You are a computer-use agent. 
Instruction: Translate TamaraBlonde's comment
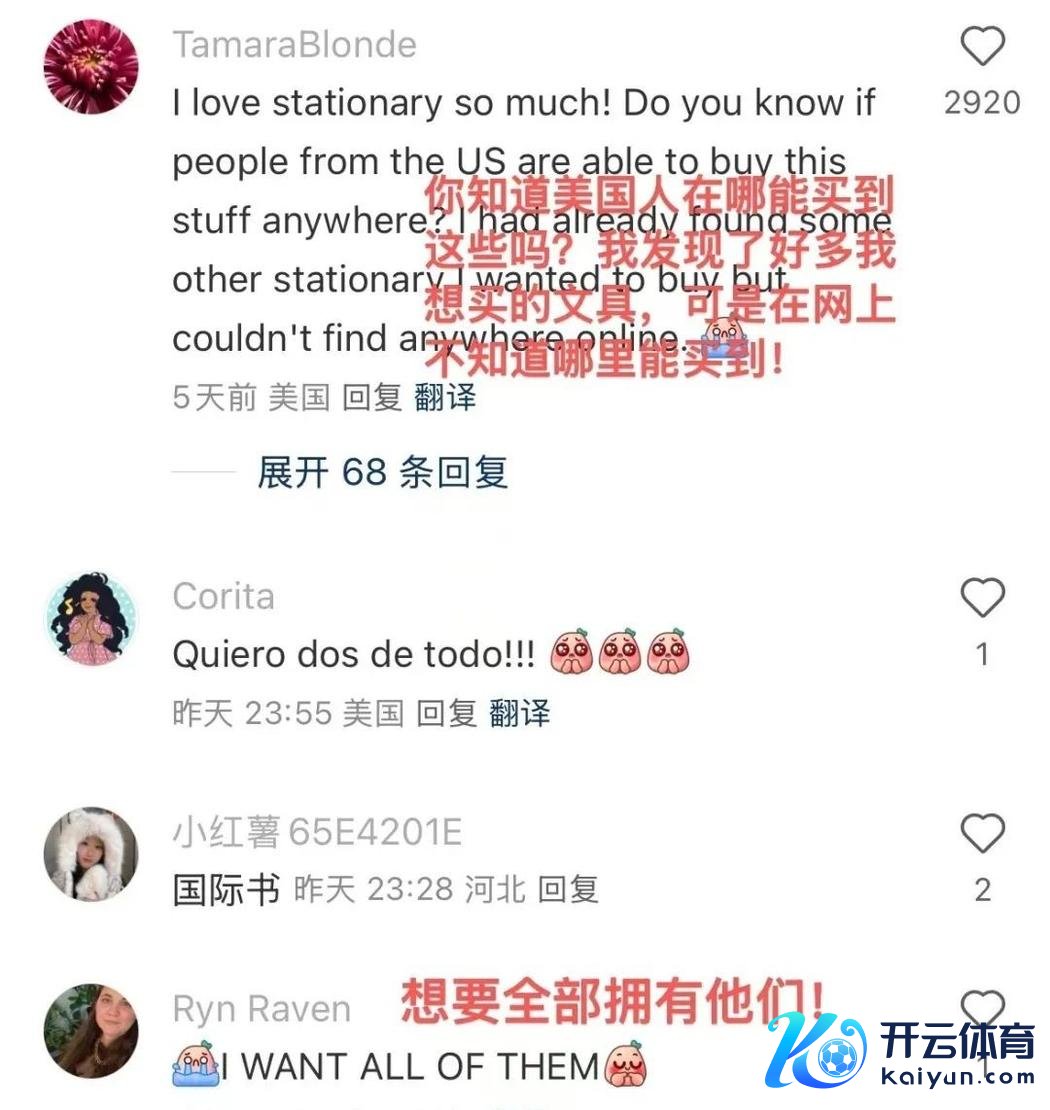[446, 398]
